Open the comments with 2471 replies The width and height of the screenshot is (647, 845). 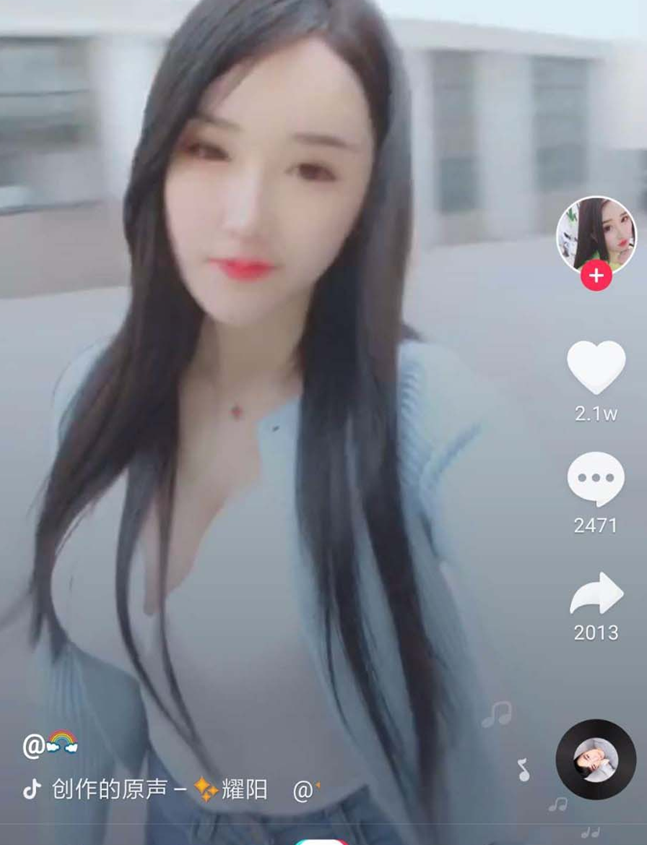click(x=596, y=480)
